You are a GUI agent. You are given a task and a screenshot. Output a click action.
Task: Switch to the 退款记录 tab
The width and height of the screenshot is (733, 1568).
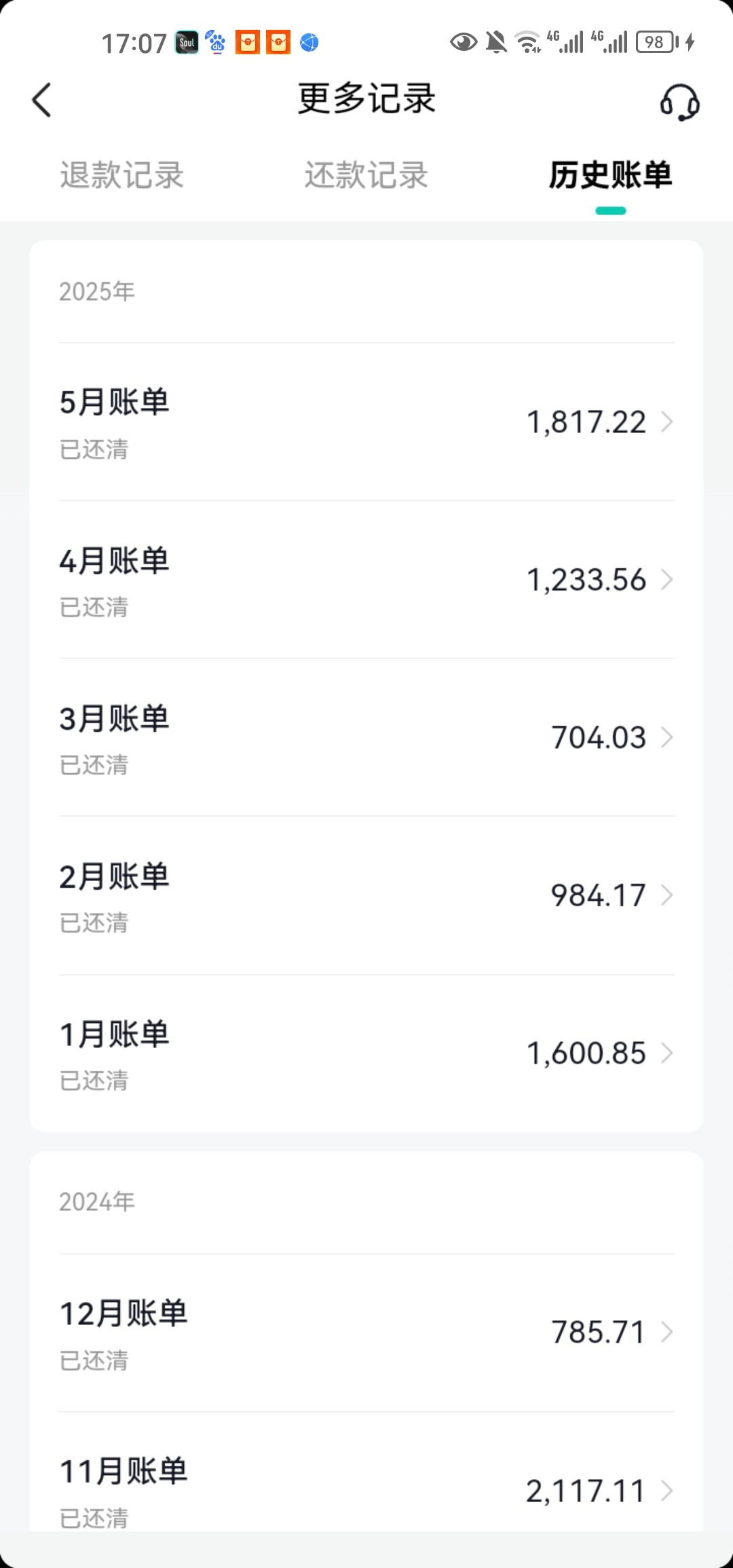(122, 175)
